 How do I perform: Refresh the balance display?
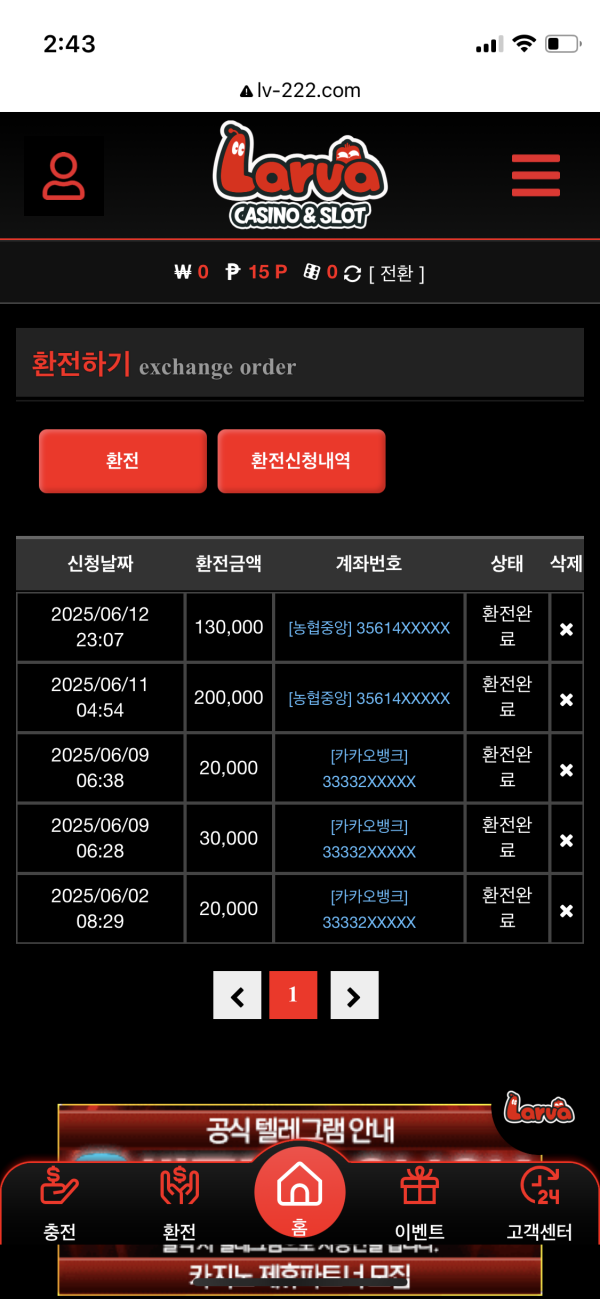click(352, 273)
